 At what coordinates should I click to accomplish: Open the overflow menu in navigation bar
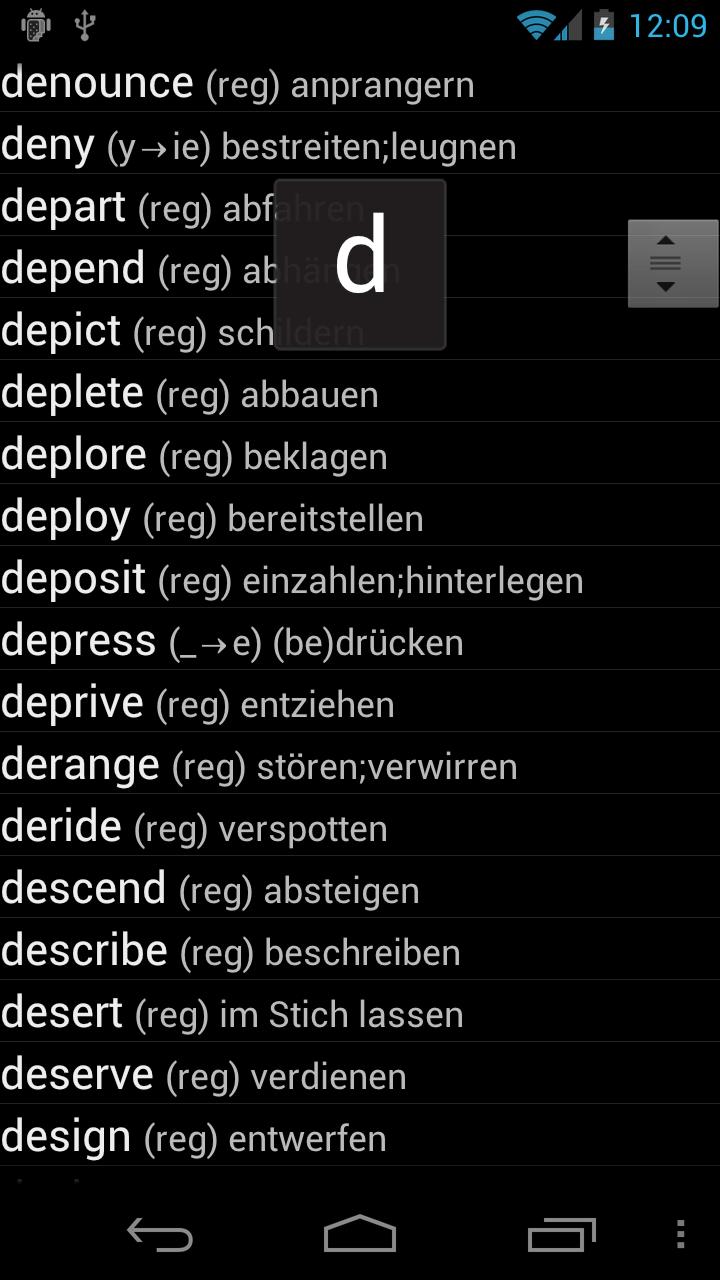[680, 1234]
